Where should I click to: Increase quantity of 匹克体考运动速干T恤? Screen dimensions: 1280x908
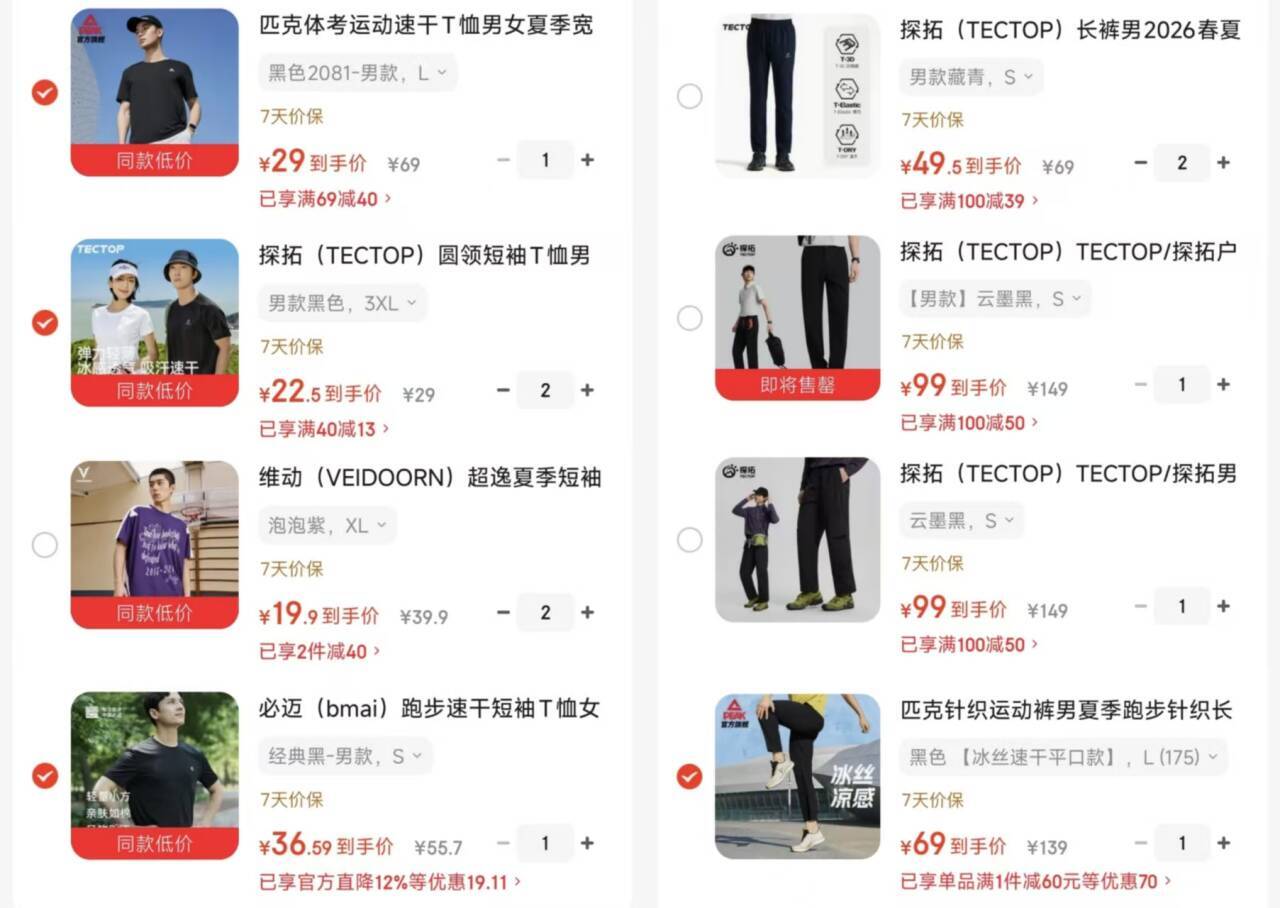587,160
